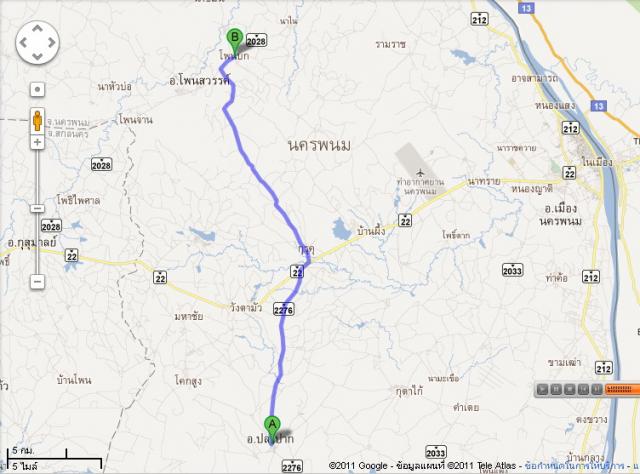The width and height of the screenshot is (640, 474).
Task: Stop playback on the media toolbar
Action: [x=569, y=389]
